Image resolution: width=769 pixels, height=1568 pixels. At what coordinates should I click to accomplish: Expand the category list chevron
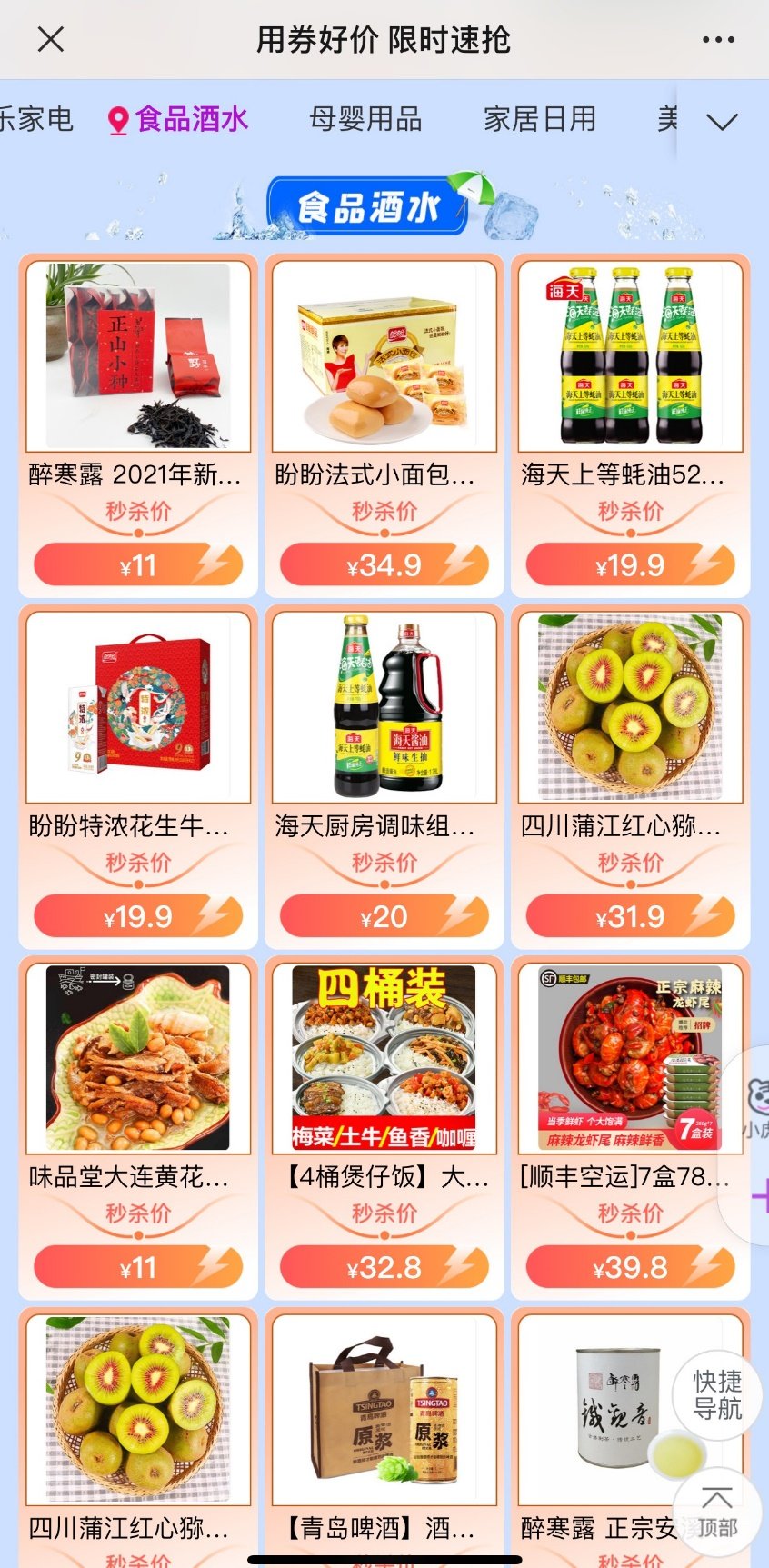722,121
